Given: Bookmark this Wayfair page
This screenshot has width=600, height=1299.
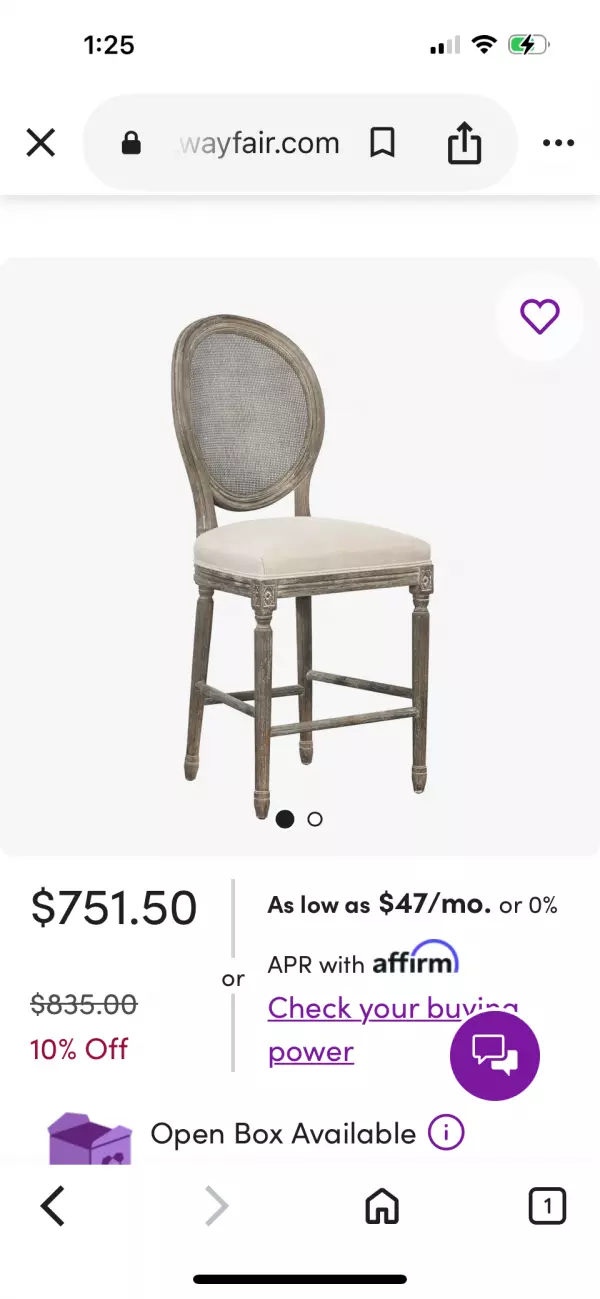Looking at the screenshot, I should point(382,144).
